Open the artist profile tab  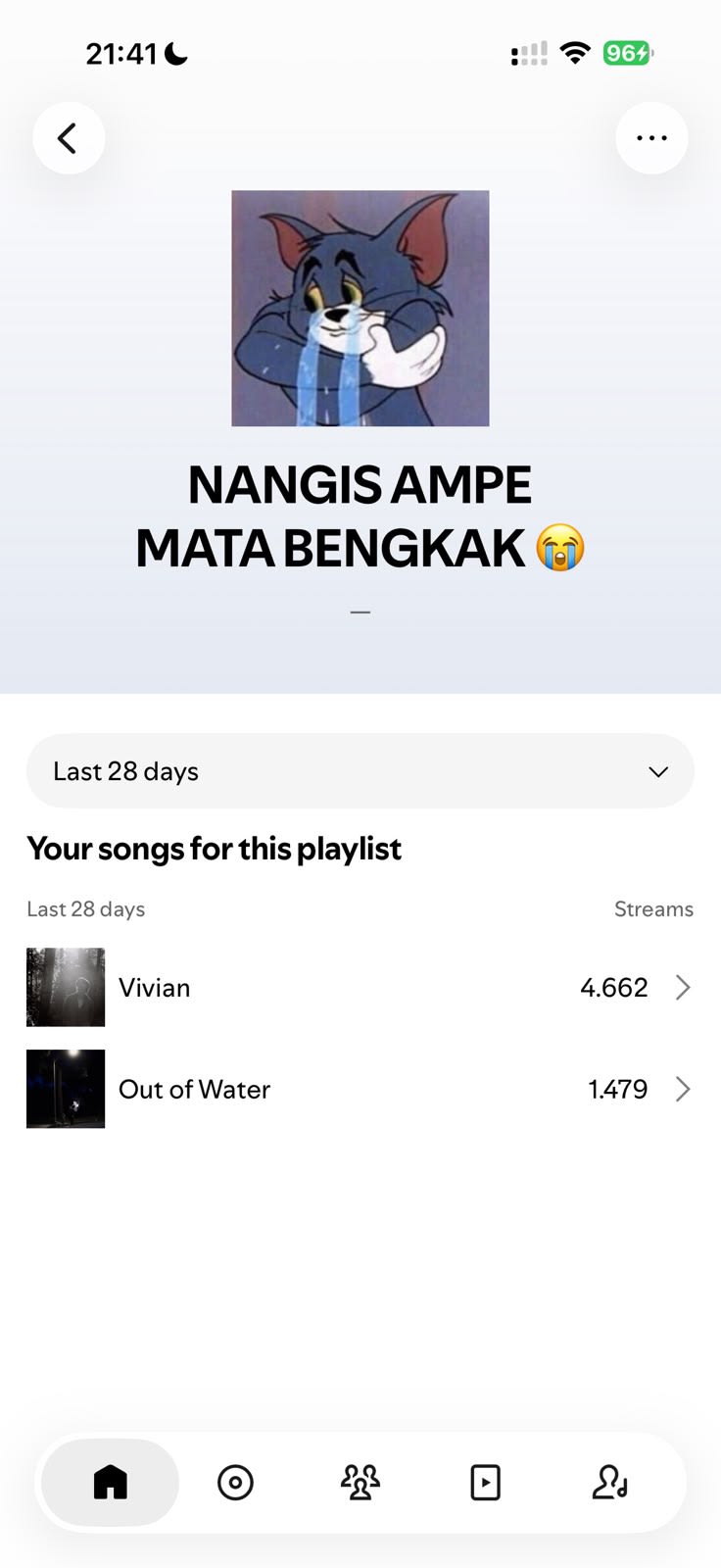[609, 1482]
